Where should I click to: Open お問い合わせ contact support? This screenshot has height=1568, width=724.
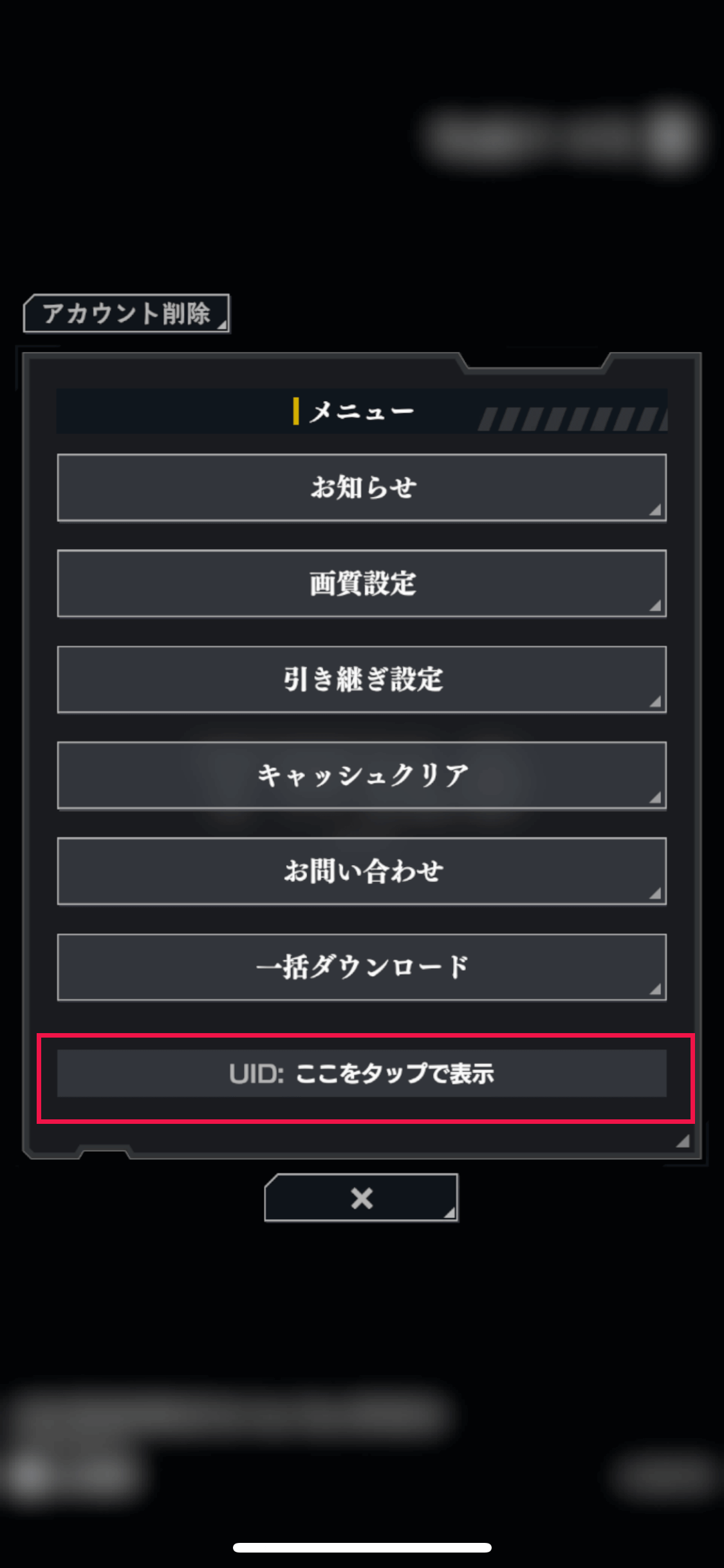click(x=362, y=871)
